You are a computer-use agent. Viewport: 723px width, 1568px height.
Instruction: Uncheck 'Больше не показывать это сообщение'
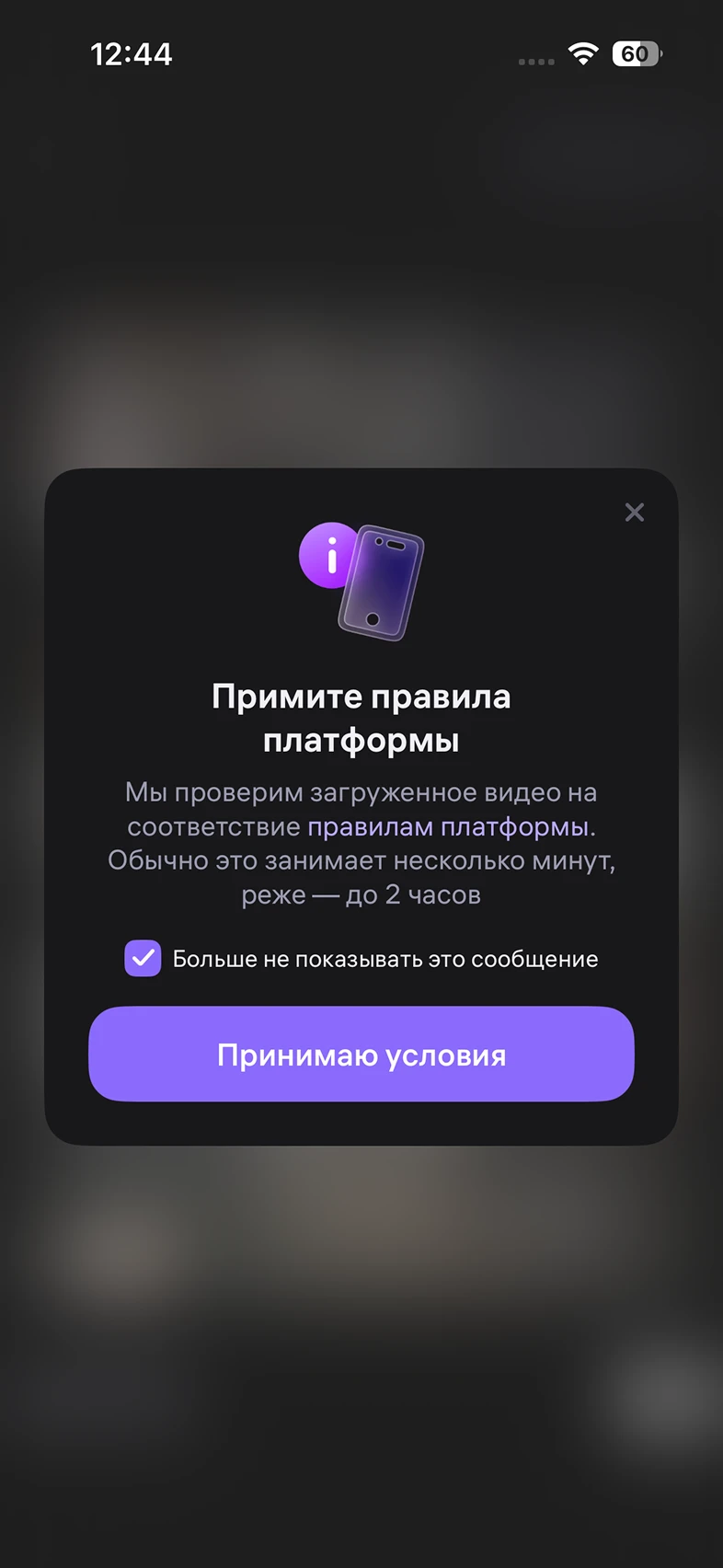pyautogui.click(x=143, y=958)
